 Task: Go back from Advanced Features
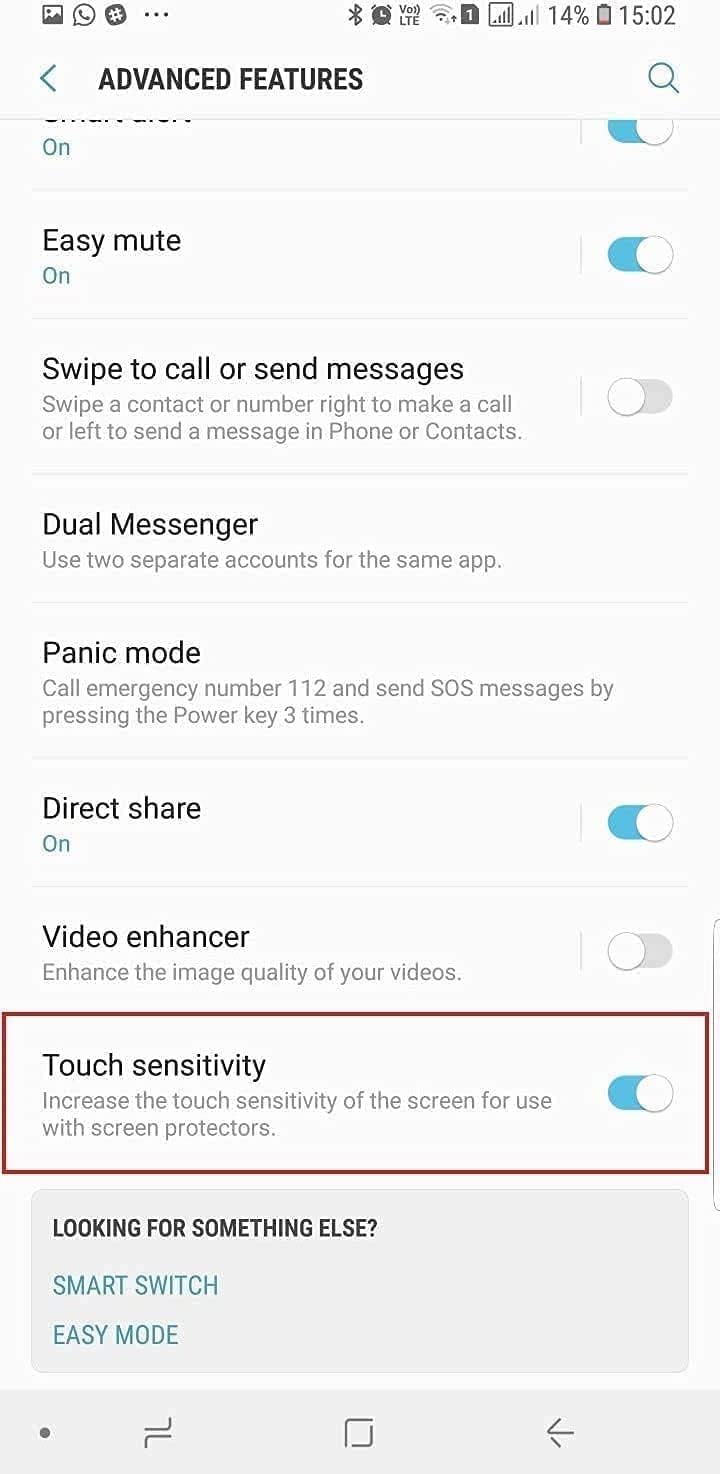(x=48, y=78)
